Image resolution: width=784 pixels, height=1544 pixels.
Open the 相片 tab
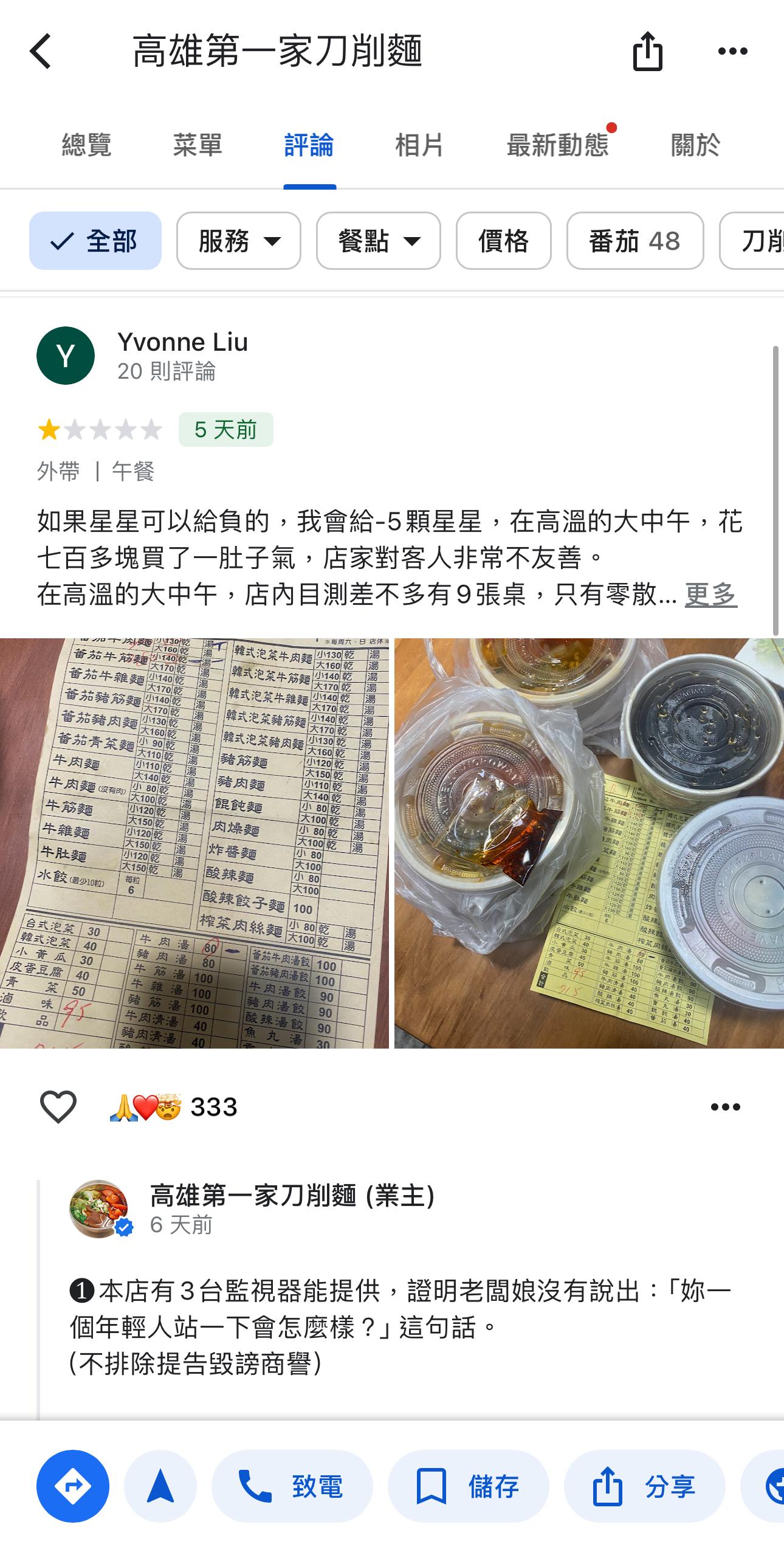click(419, 145)
